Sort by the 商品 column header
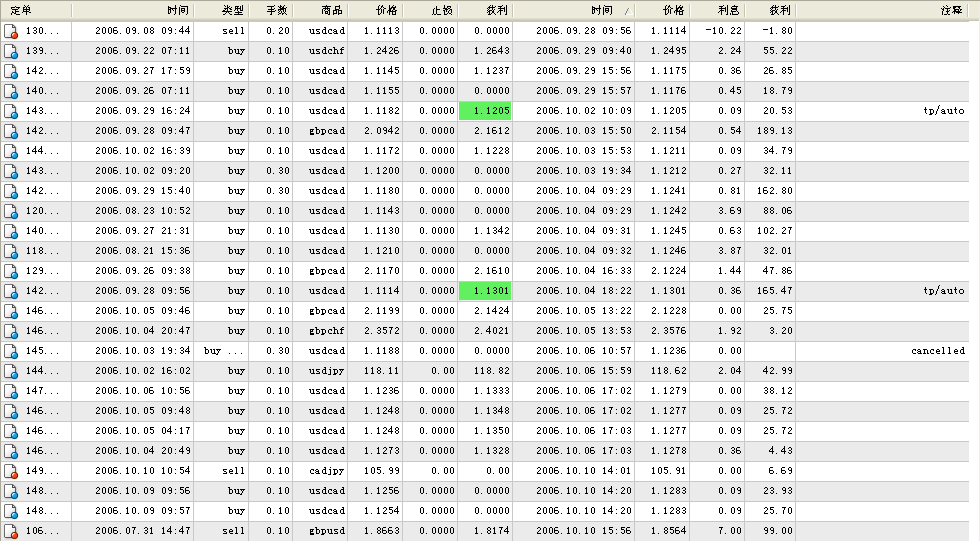 [x=333, y=10]
